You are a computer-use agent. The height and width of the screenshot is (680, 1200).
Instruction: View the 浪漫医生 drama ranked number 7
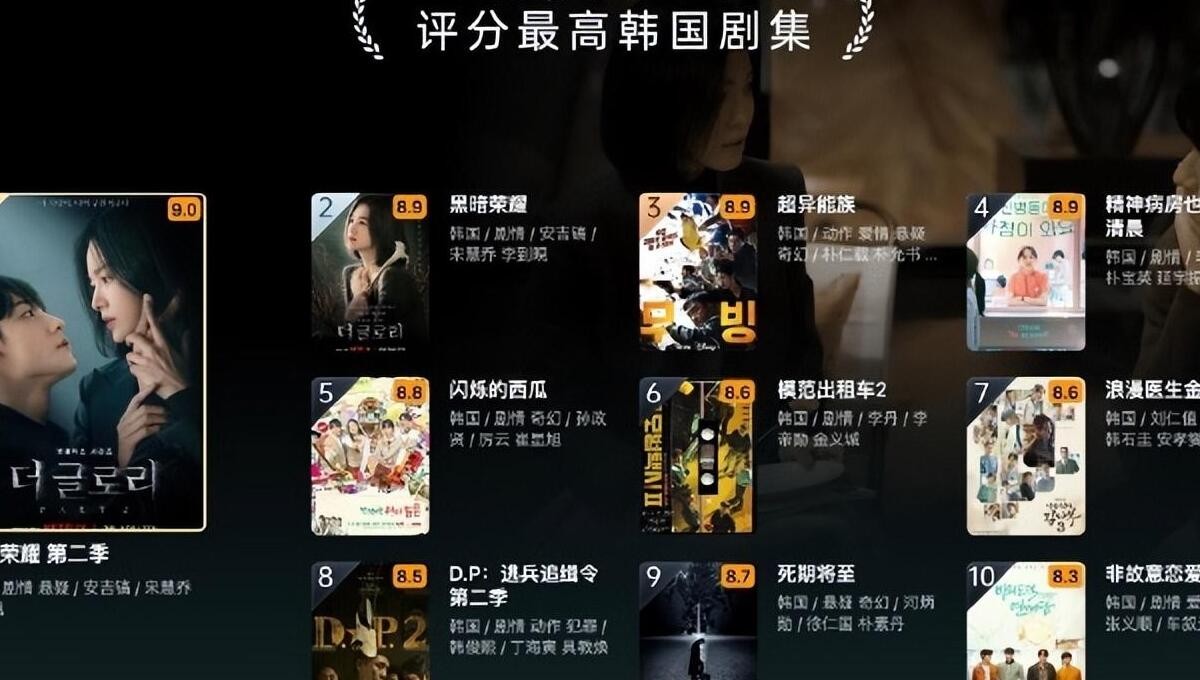point(1026,456)
